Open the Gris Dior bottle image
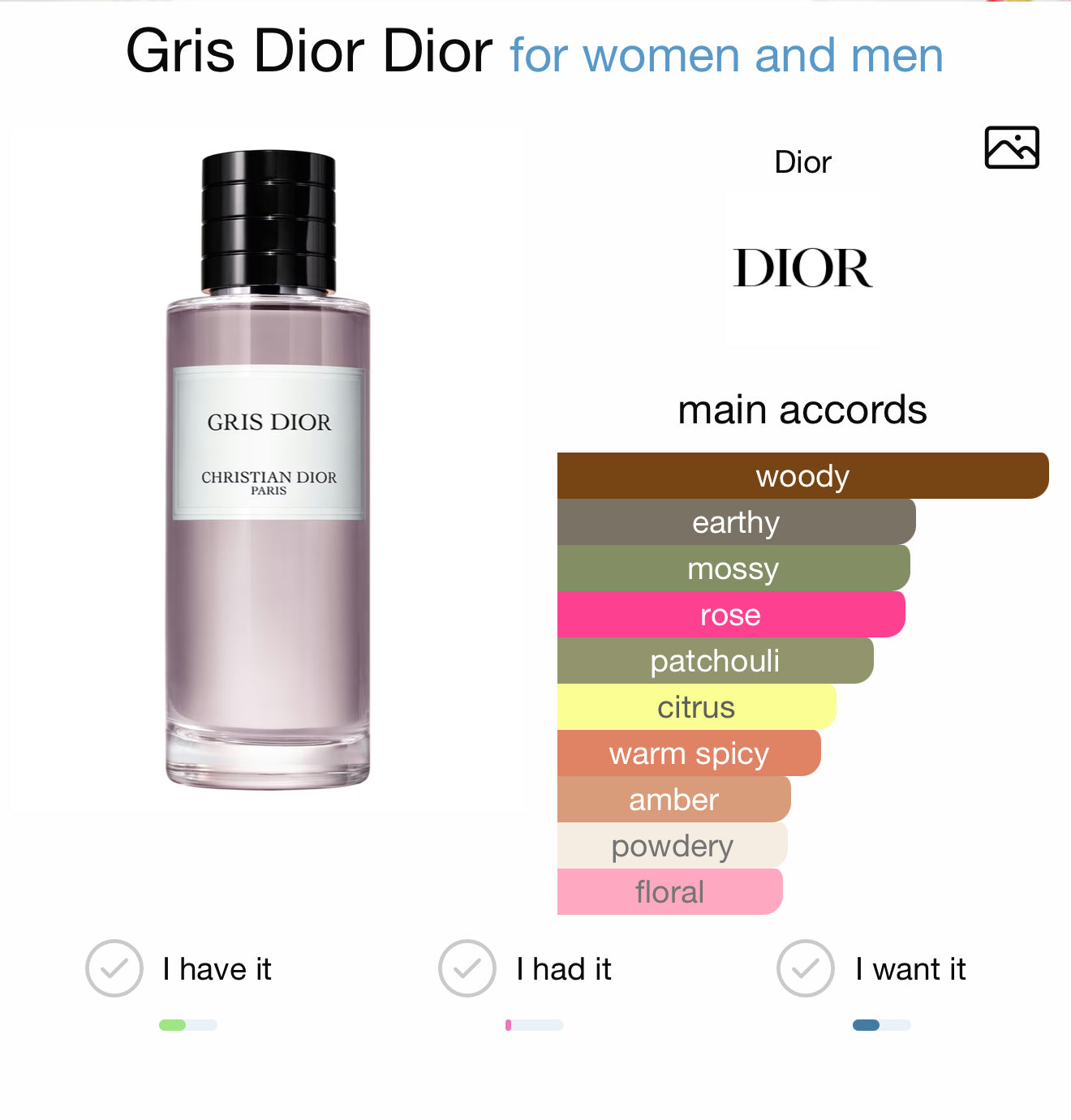 [x=268, y=469]
